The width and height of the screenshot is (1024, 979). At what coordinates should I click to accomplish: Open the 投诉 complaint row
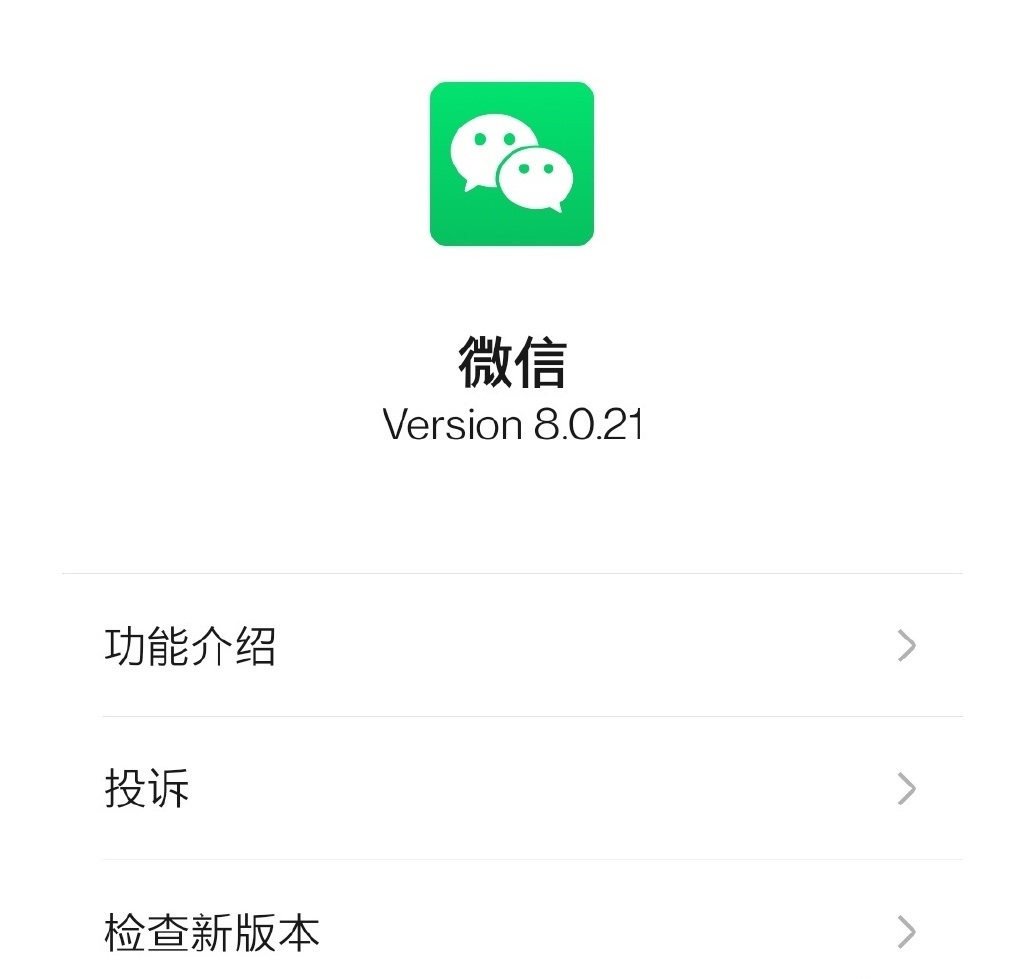(510, 789)
